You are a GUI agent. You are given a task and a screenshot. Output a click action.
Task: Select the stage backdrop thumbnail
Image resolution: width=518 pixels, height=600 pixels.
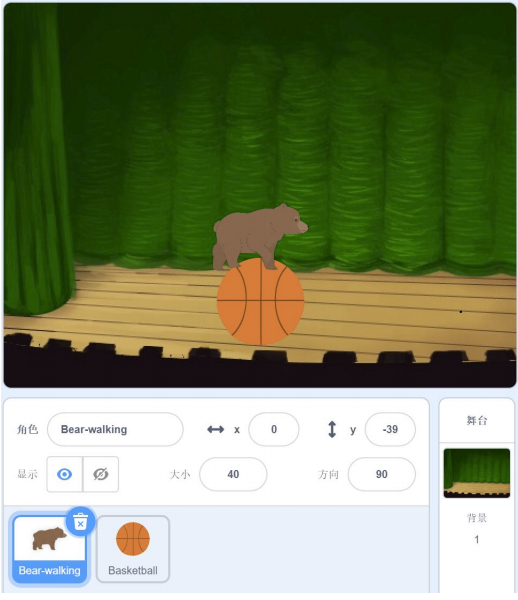click(x=477, y=473)
